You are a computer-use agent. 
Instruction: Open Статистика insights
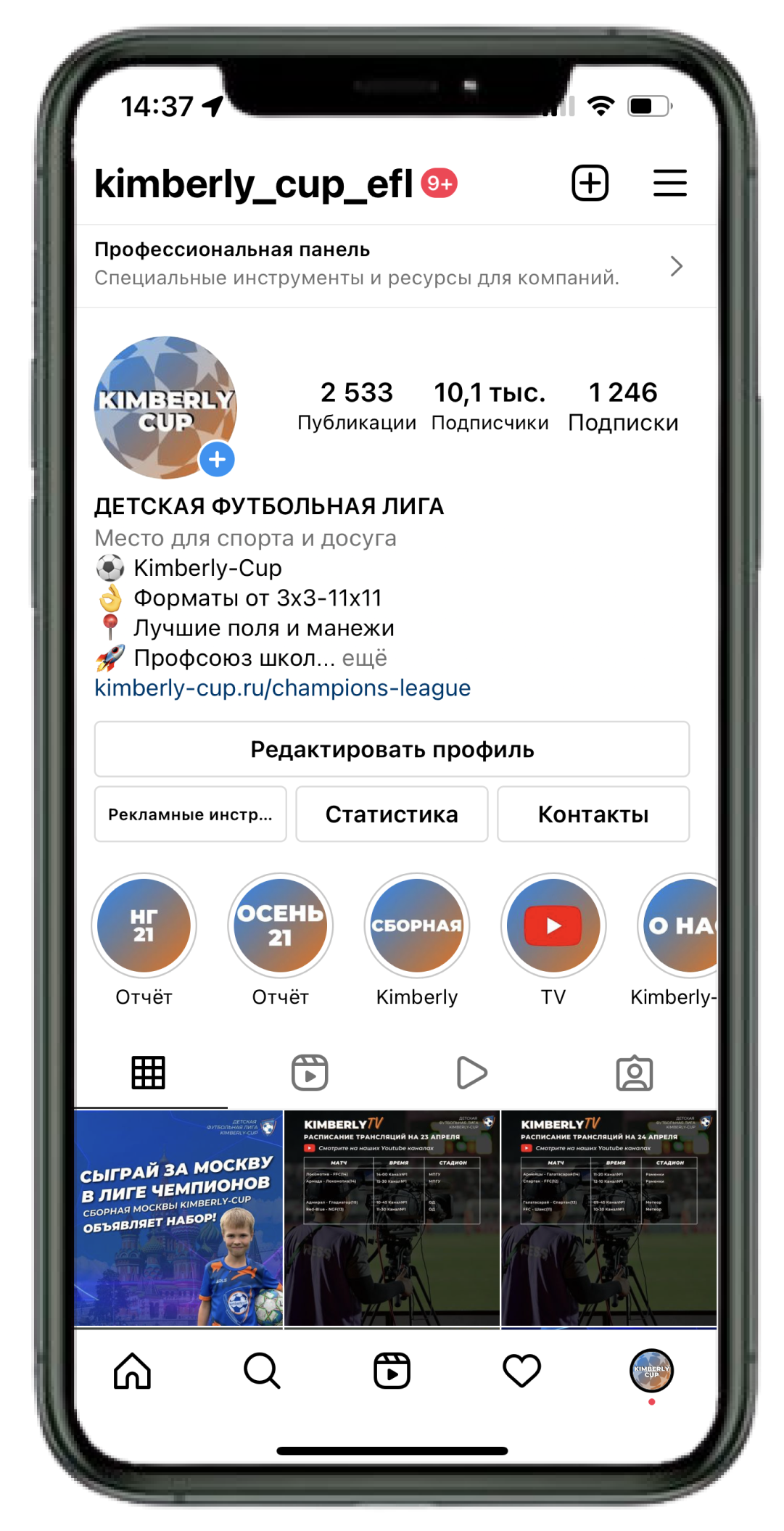pyautogui.click(x=392, y=814)
